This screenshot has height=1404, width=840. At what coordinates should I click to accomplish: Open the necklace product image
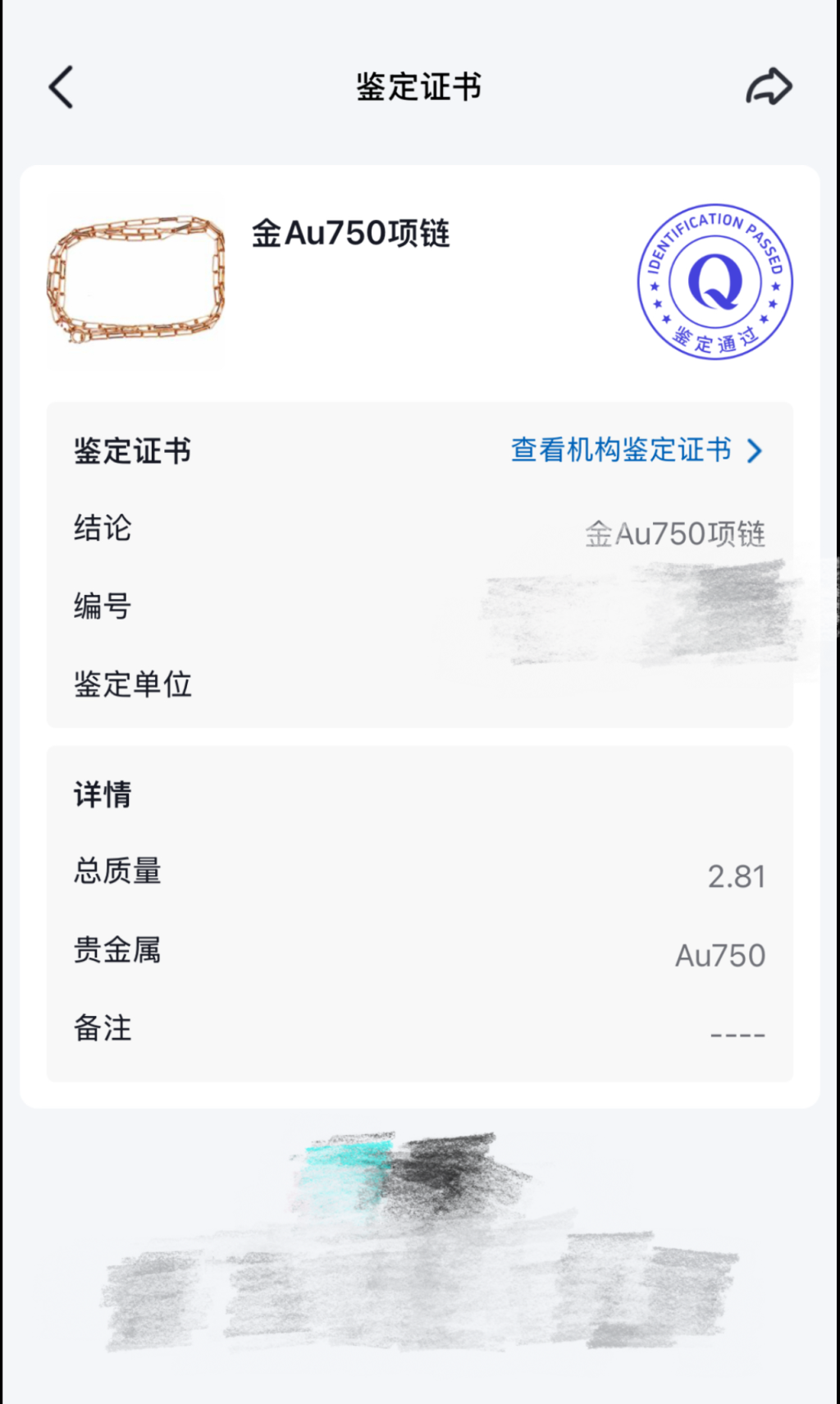pyautogui.click(x=136, y=279)
